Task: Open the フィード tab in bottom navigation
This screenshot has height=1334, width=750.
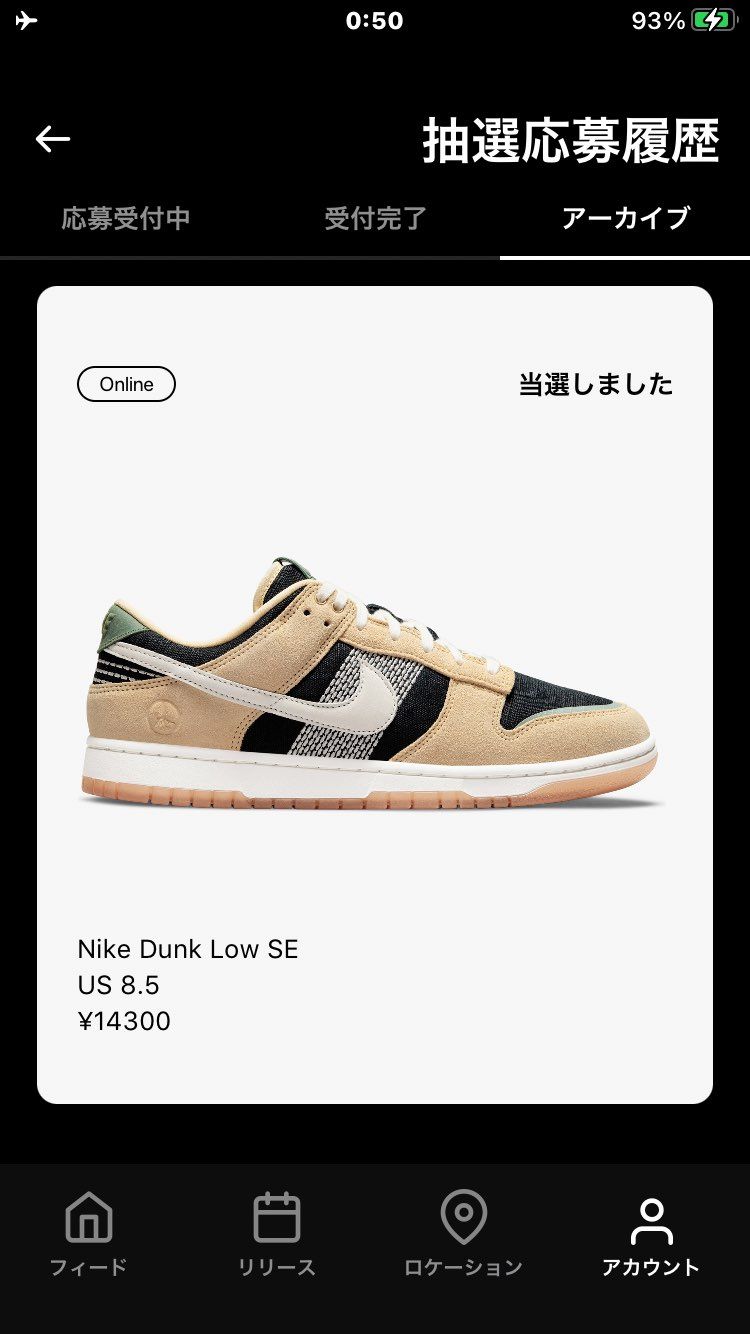Action: point(89,1235)
